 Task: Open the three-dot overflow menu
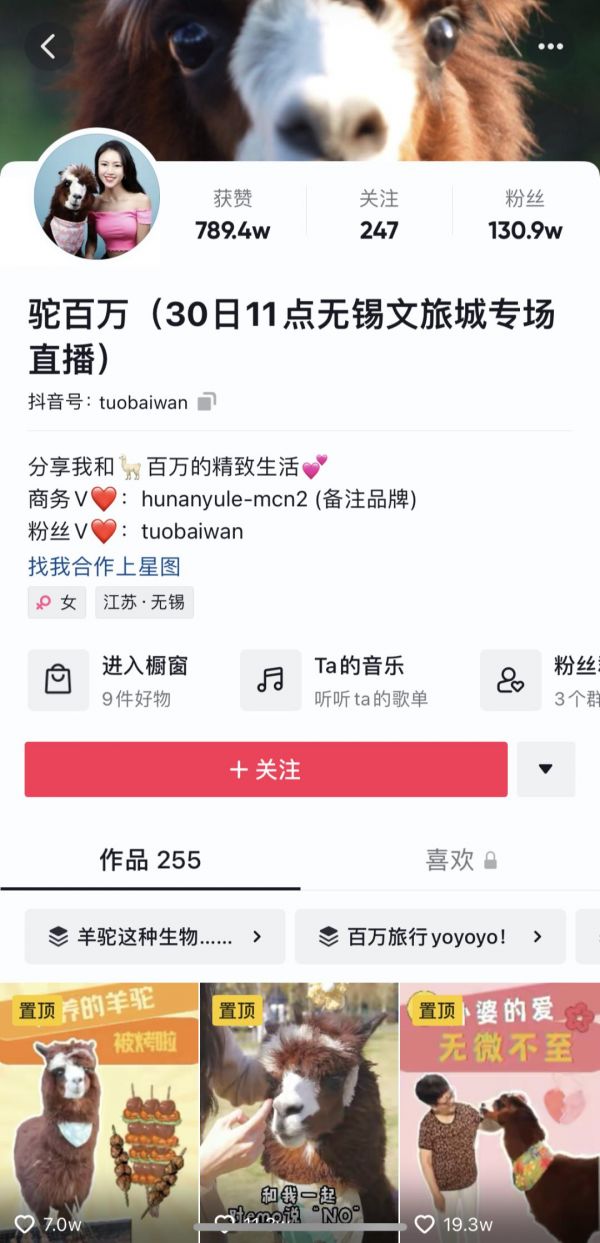(550, 46)
